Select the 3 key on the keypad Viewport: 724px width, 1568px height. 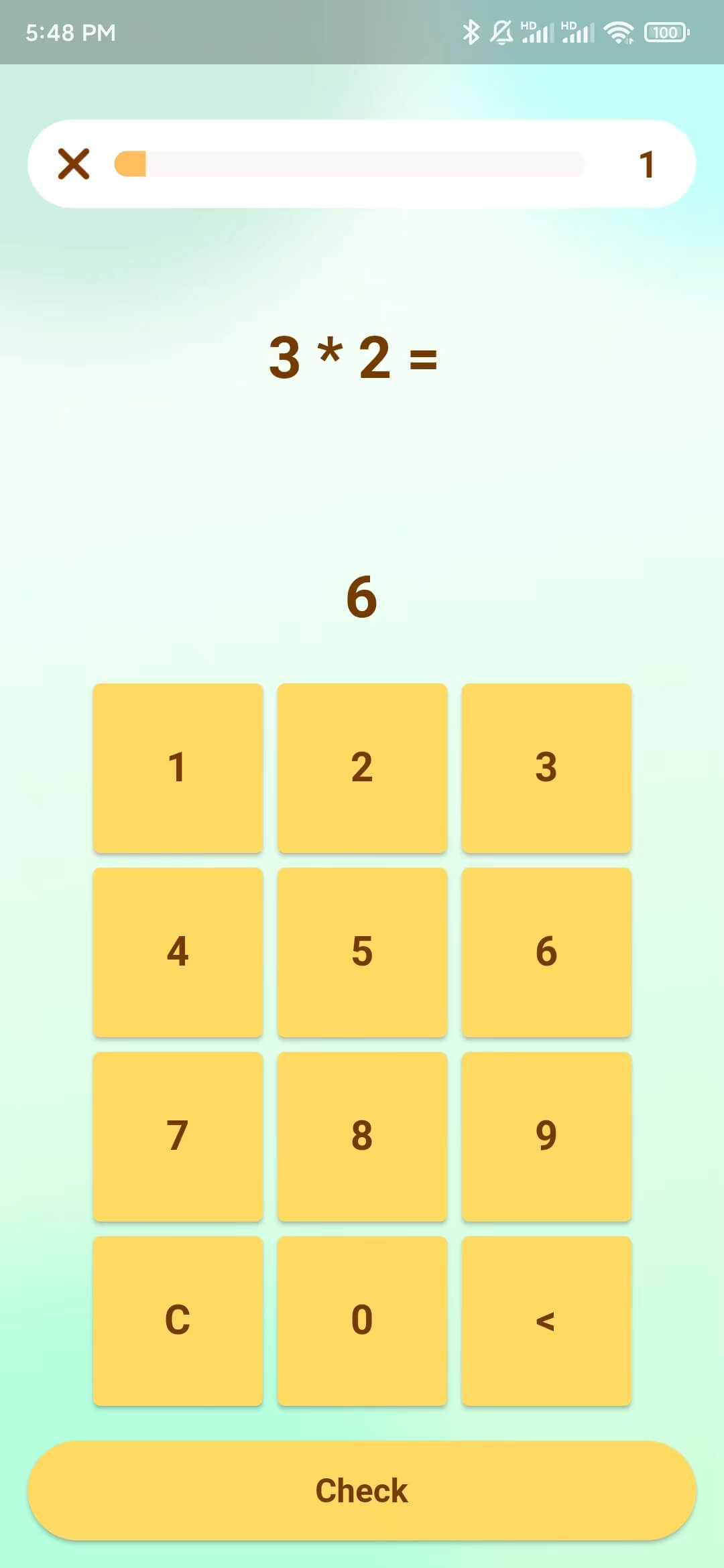(x=546, y=768)
